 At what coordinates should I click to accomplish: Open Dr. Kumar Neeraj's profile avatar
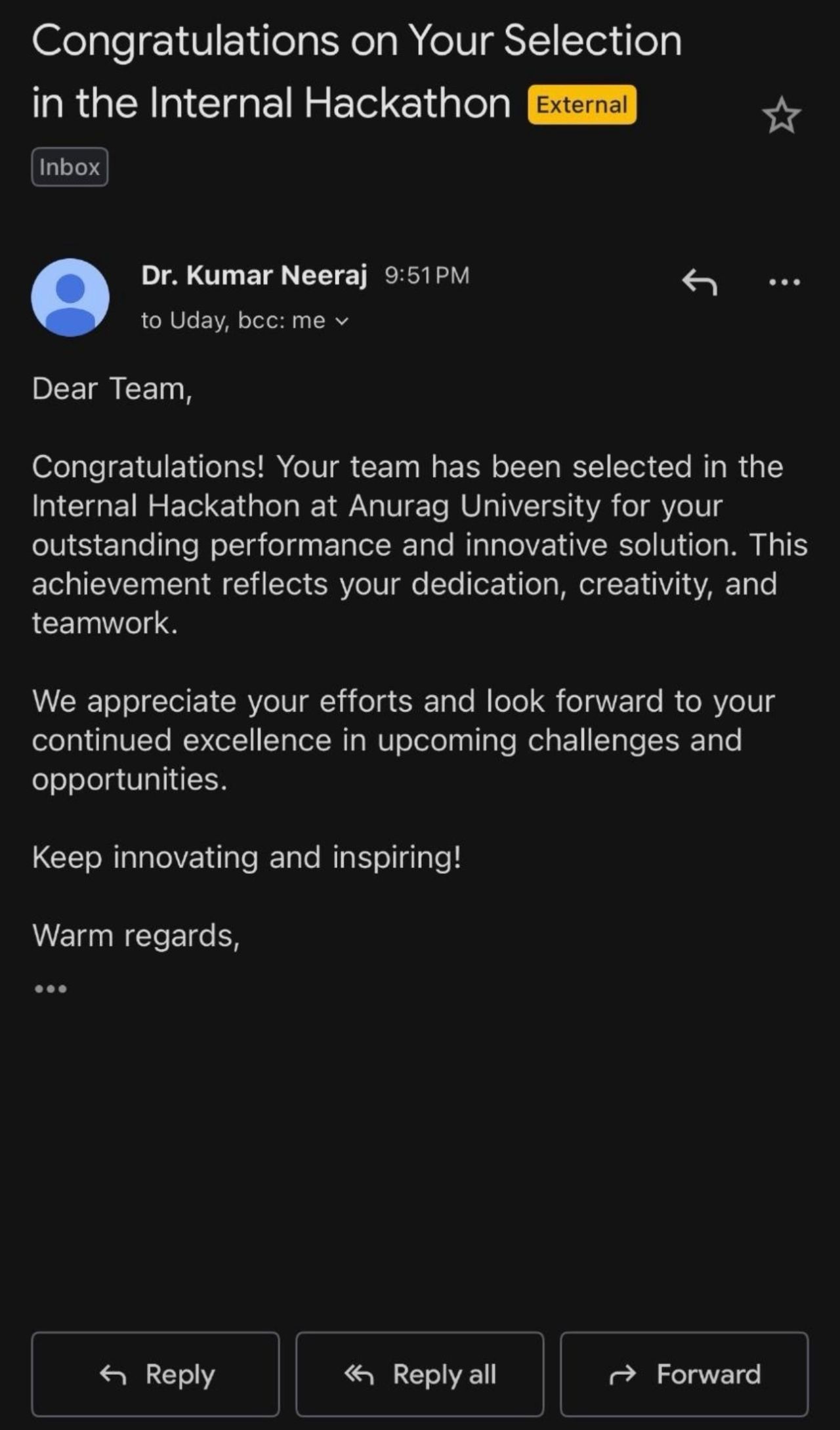tap(70, 297)
